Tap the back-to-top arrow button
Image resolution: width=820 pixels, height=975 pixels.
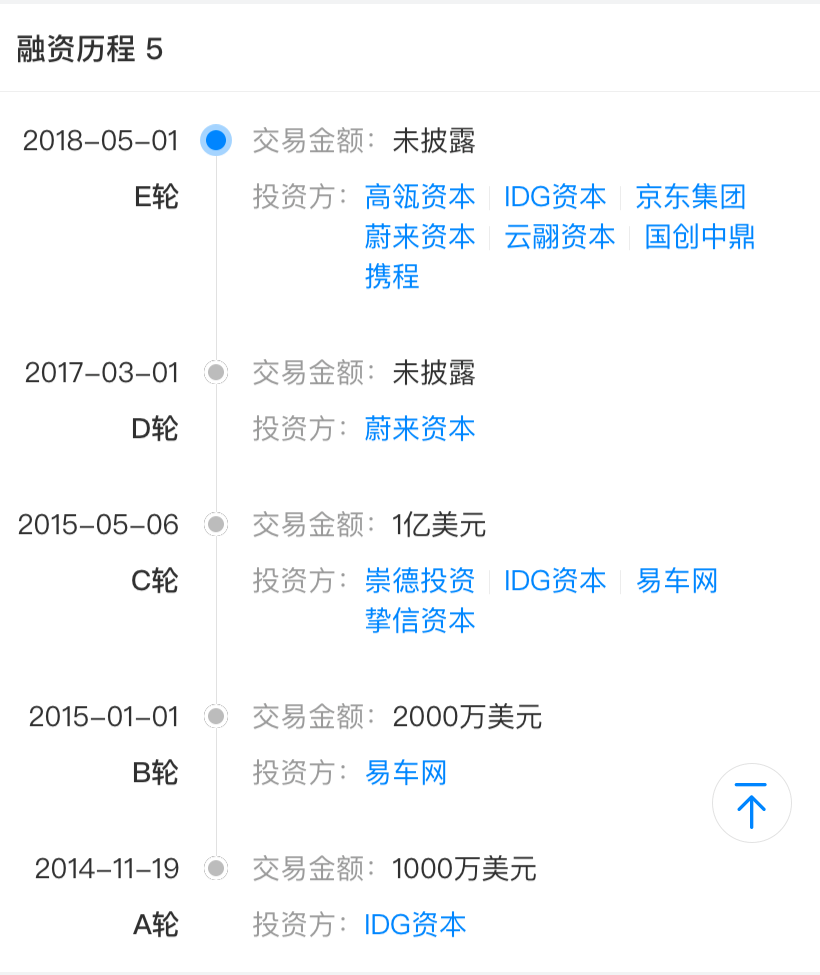(751, 804)
